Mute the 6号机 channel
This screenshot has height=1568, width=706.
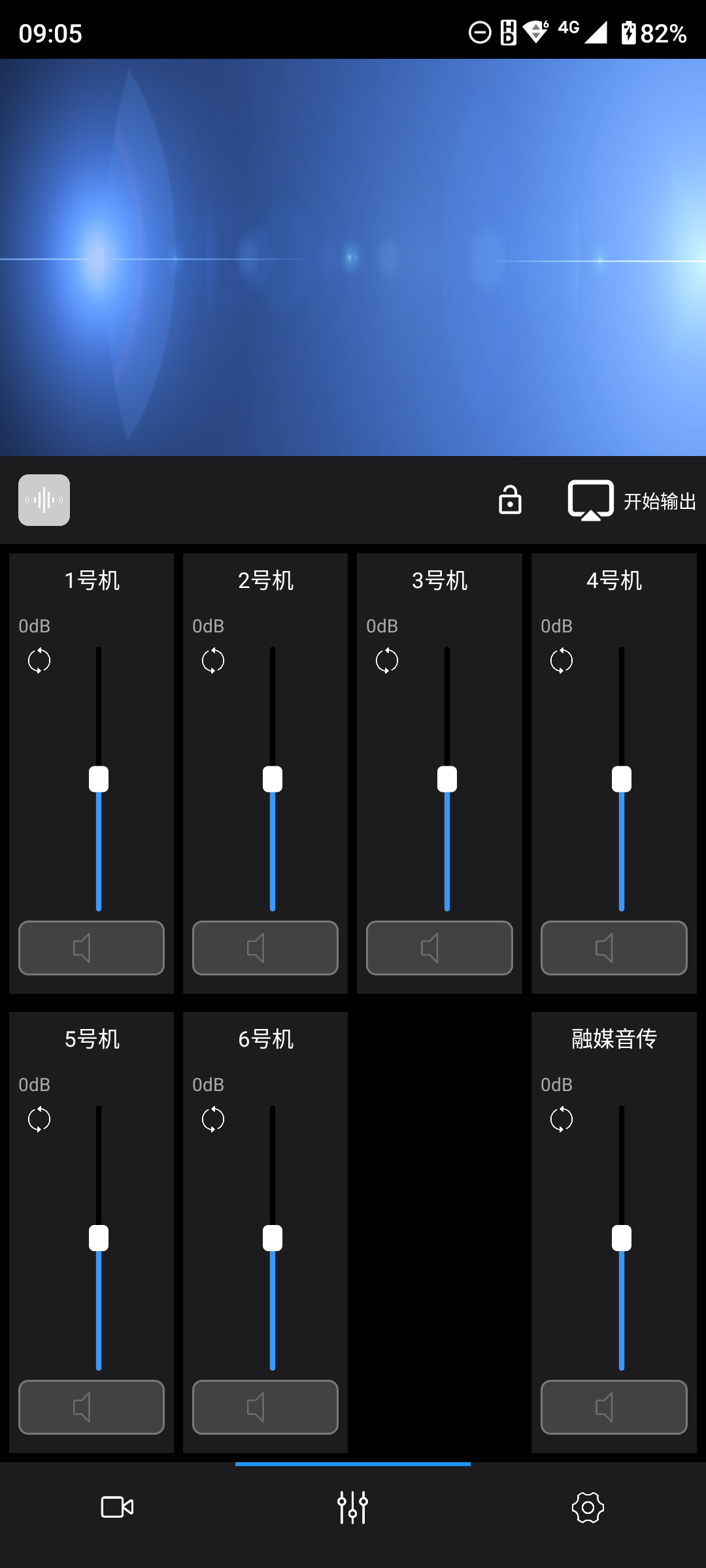click(x=265, y=1407)
